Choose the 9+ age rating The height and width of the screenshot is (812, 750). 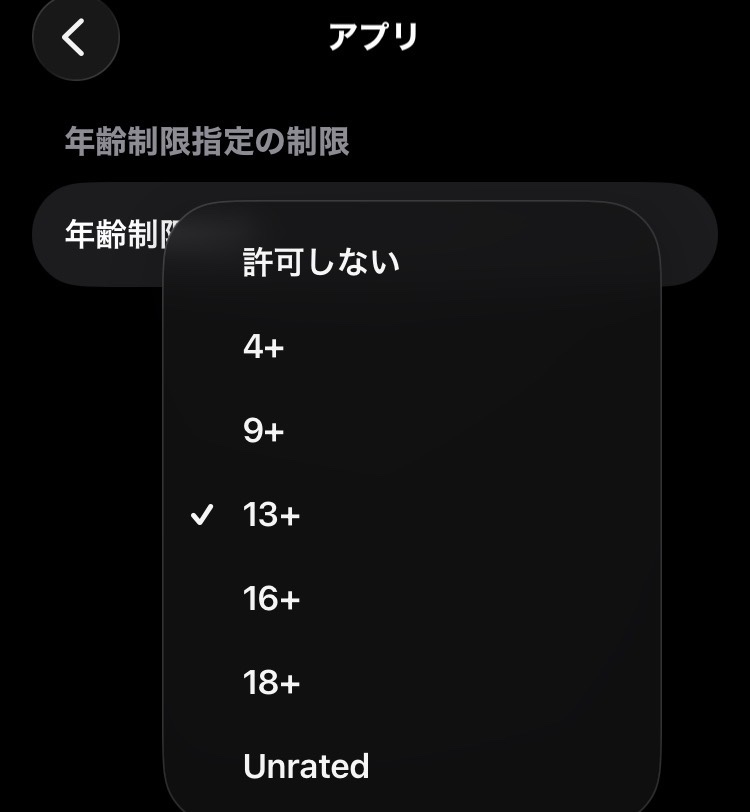pyautogui.click(x=264, y=431)
